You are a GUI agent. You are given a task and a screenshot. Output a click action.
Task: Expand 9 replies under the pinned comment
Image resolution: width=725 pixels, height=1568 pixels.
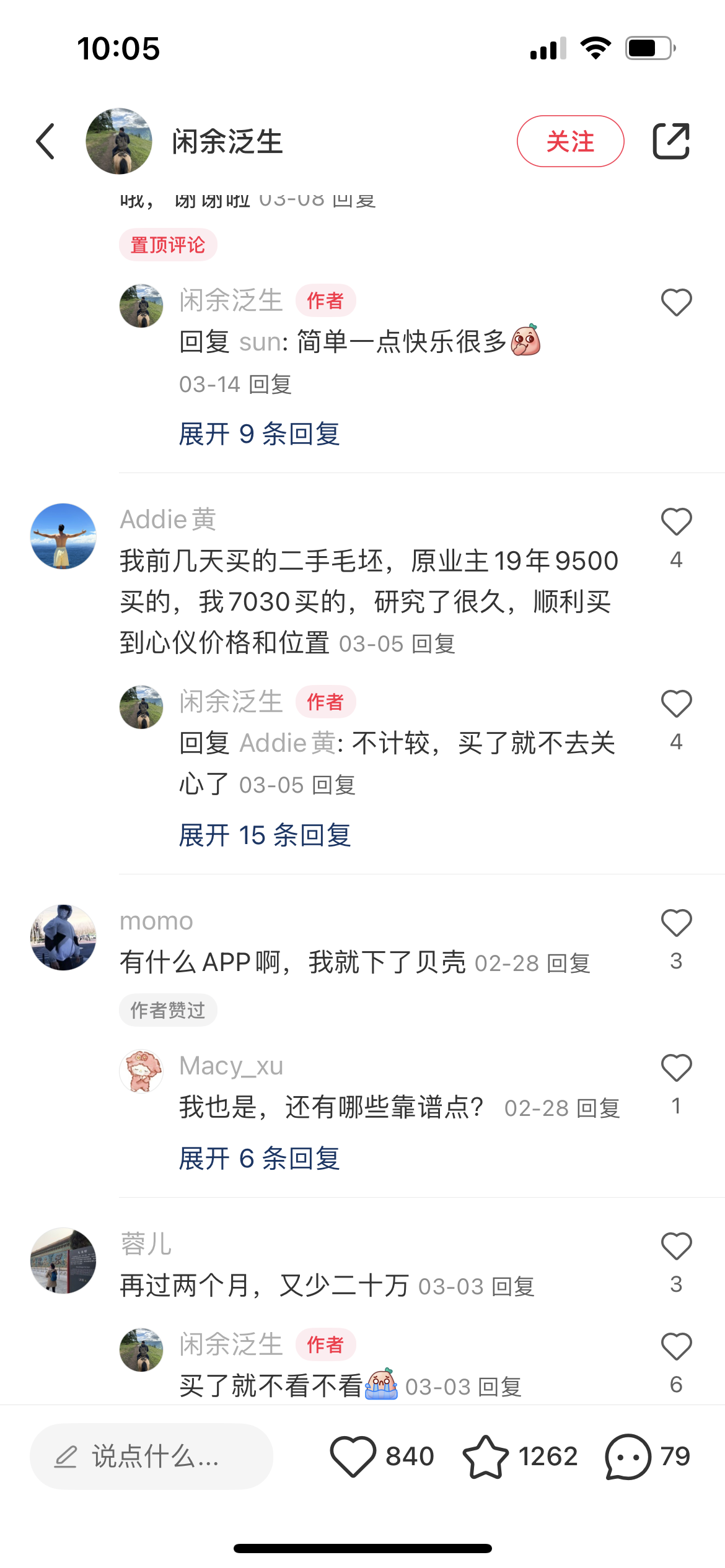pos(259,433)
